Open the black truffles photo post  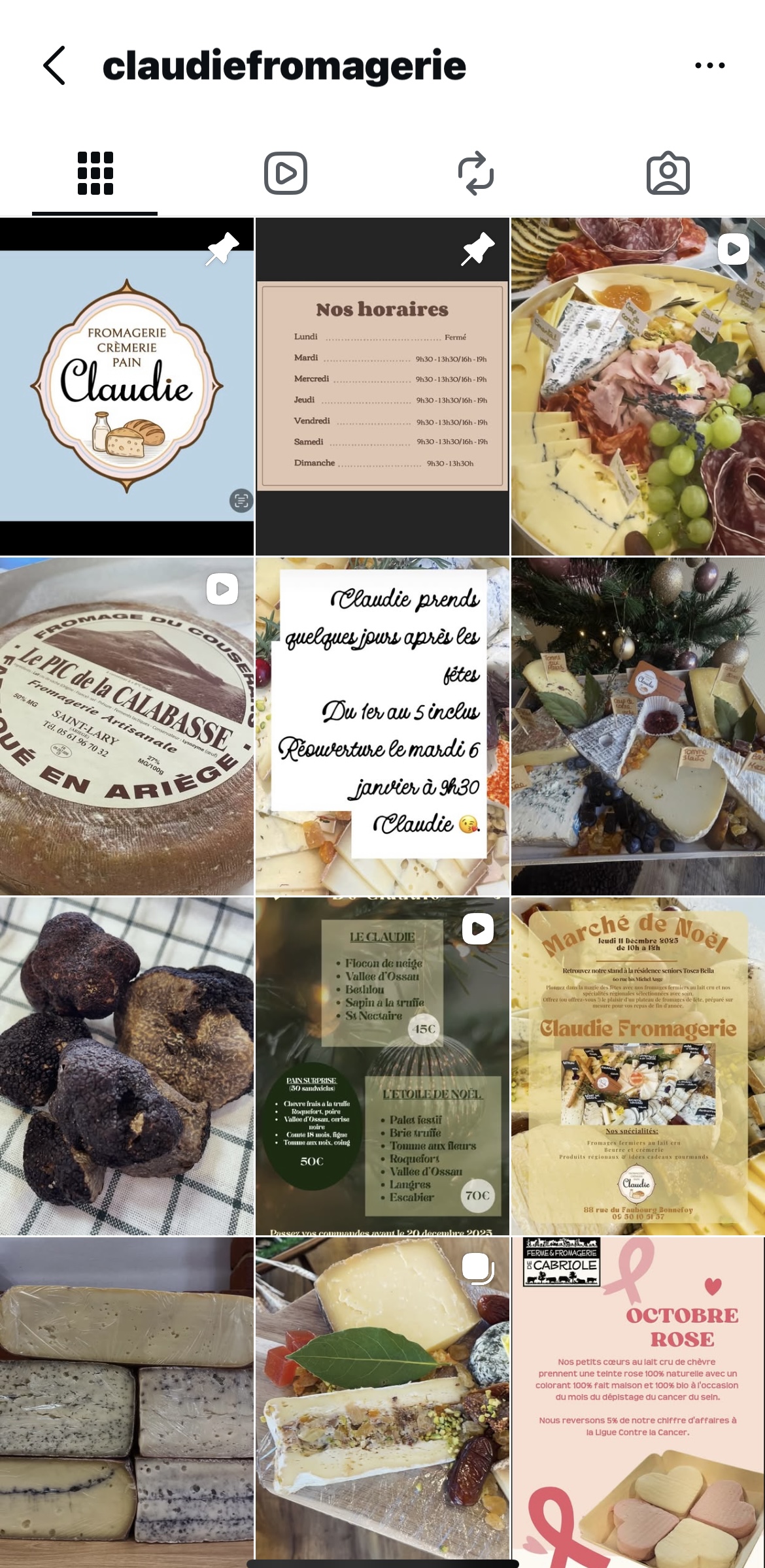coord(127,1066)
